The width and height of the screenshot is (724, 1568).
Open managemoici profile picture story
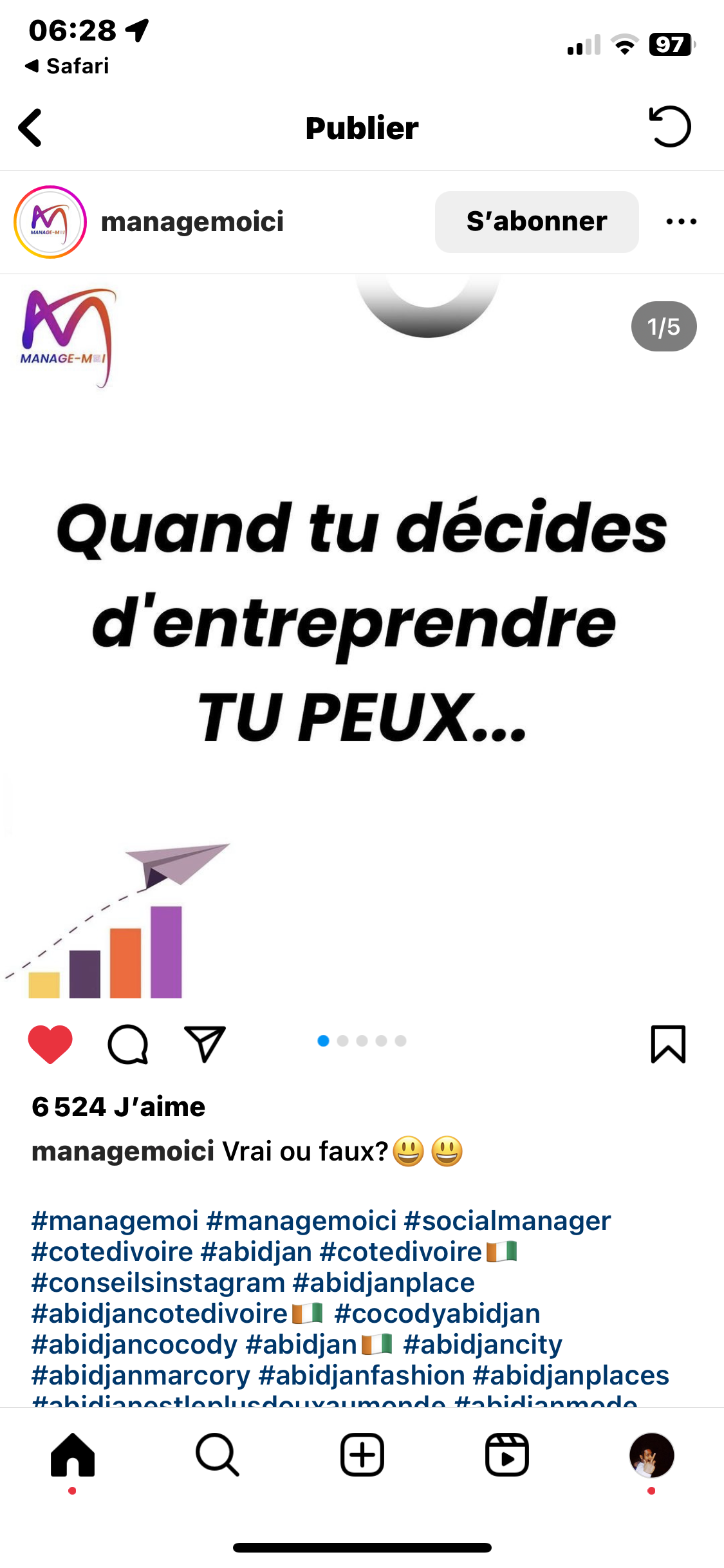click(50, 222)
